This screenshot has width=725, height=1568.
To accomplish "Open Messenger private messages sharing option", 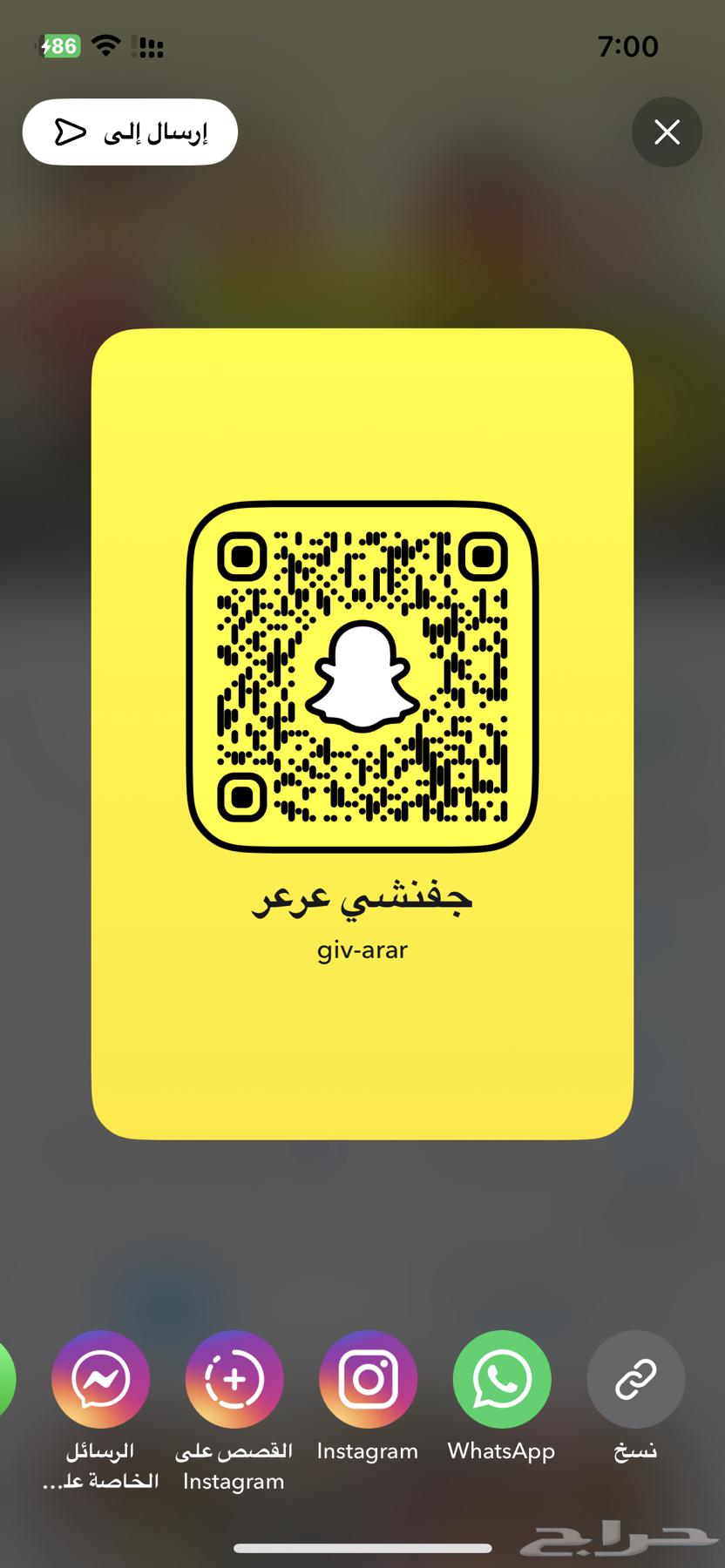I will coord(100,1379).
